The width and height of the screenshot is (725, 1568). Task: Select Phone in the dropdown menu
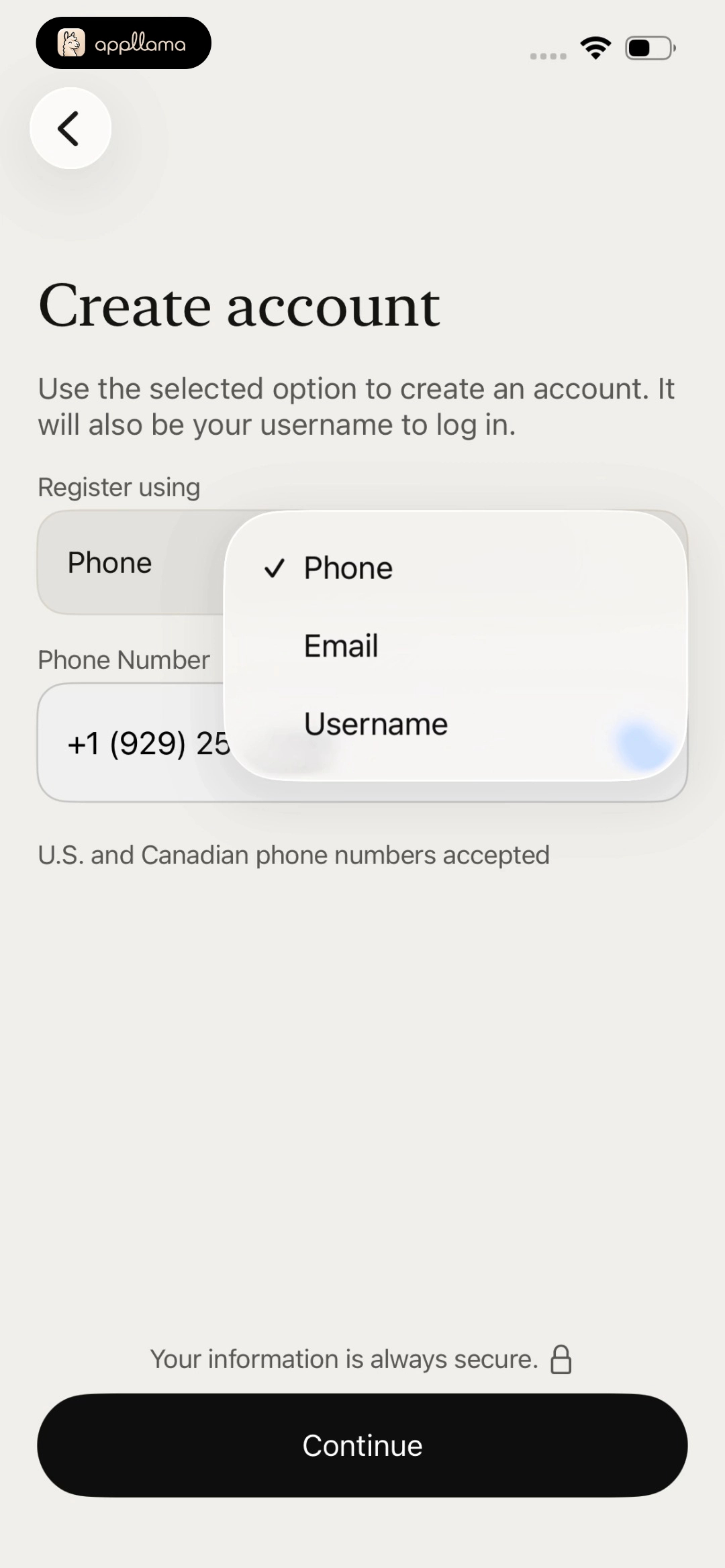(x=455, y=568)
